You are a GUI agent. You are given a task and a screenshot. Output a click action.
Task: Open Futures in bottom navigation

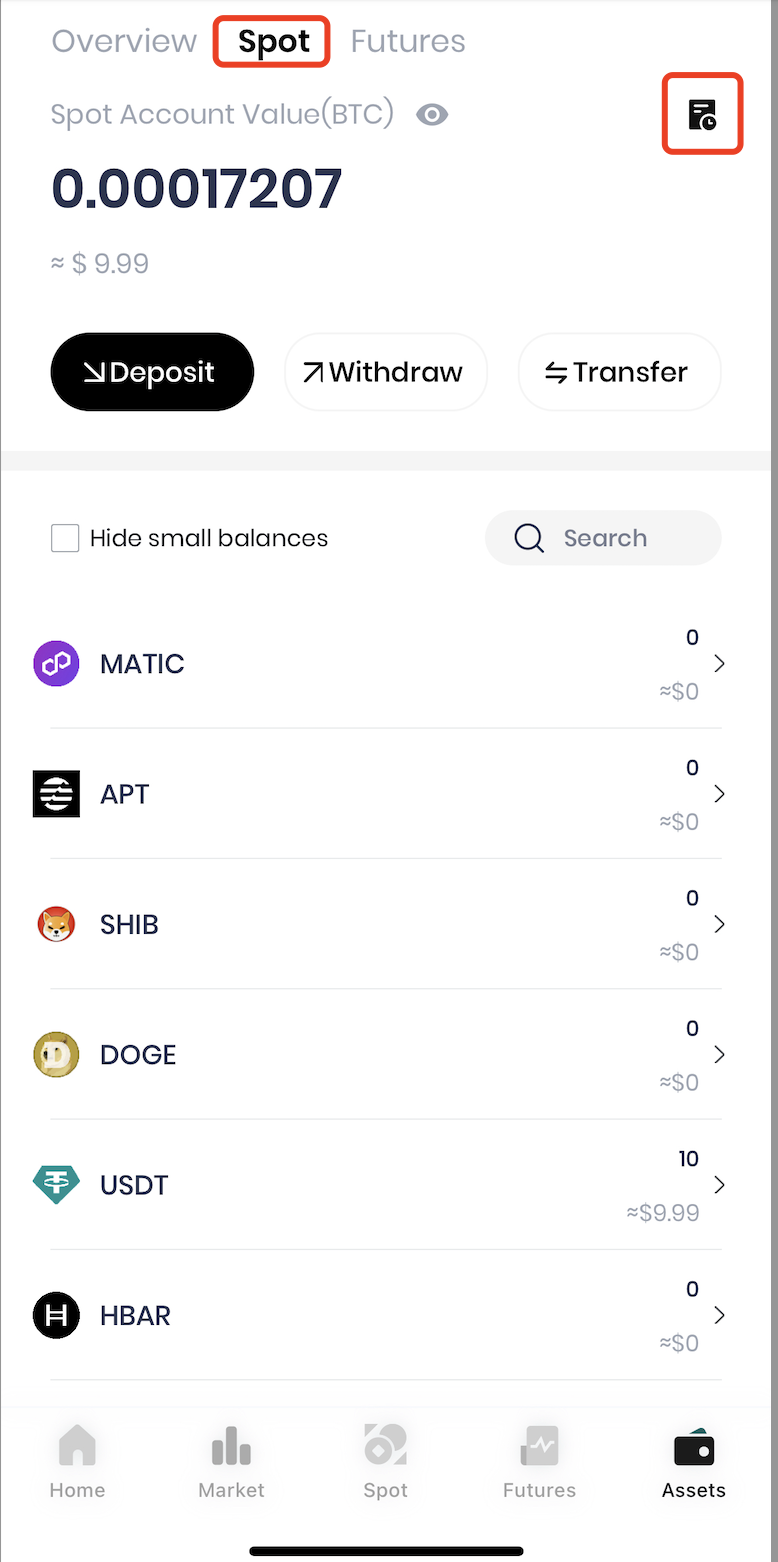(x=539, y=1462)
